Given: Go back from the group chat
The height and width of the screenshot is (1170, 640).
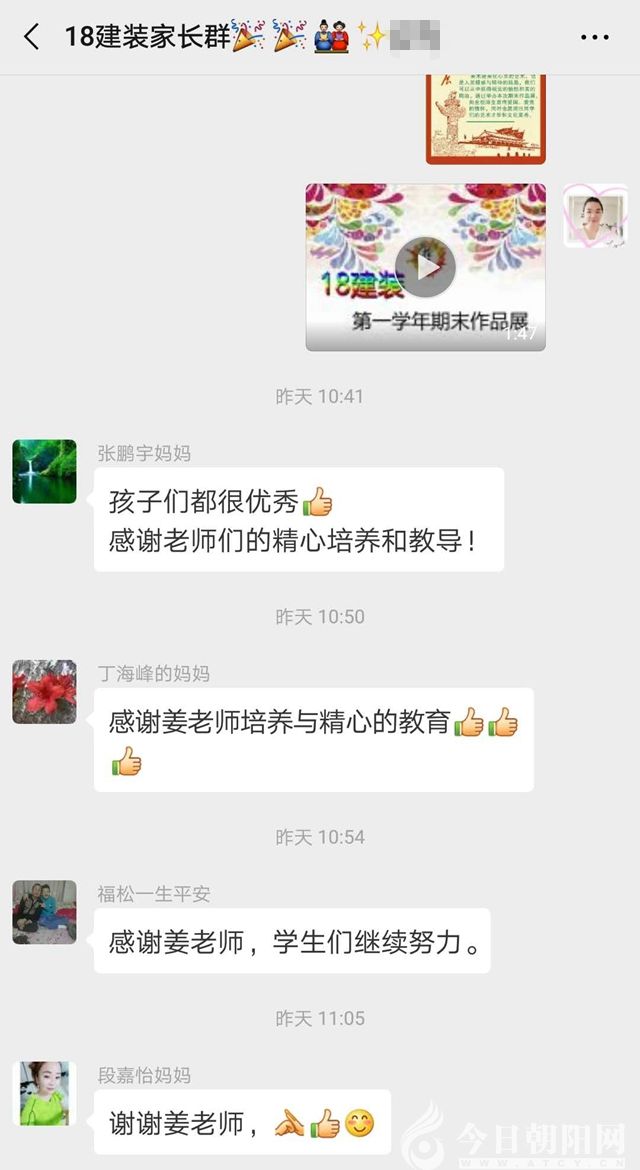Looking at the screenshot, I should (32, 38).
